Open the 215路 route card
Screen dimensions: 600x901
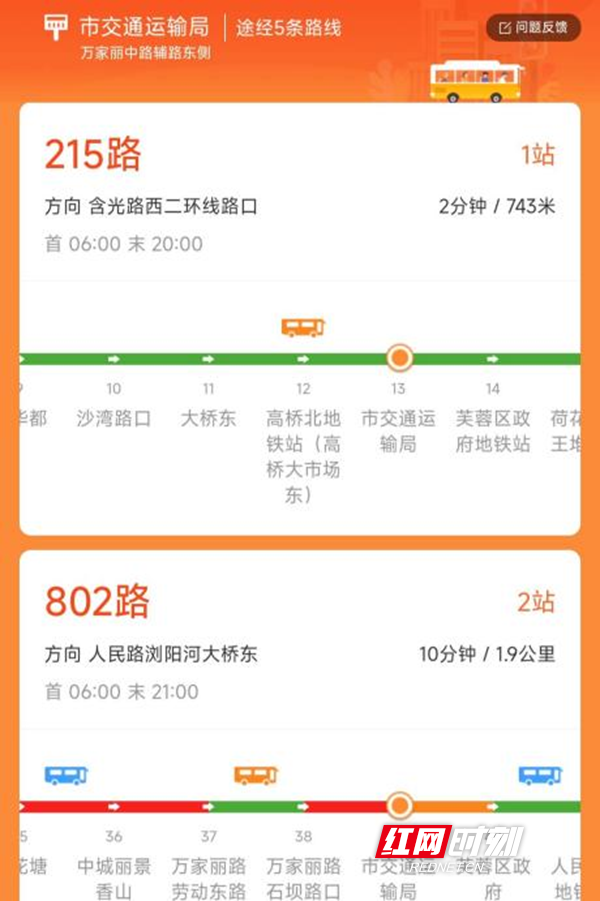tap(94, 155)
